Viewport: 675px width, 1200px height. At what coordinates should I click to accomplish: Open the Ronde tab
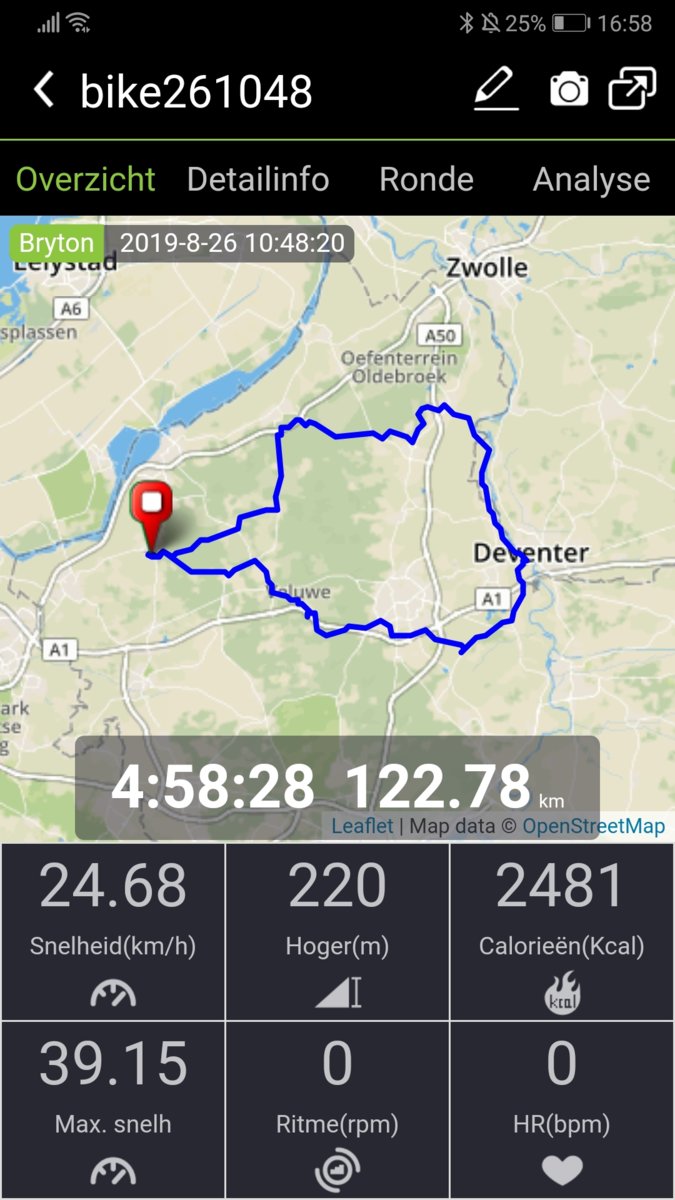click(426, 179)
